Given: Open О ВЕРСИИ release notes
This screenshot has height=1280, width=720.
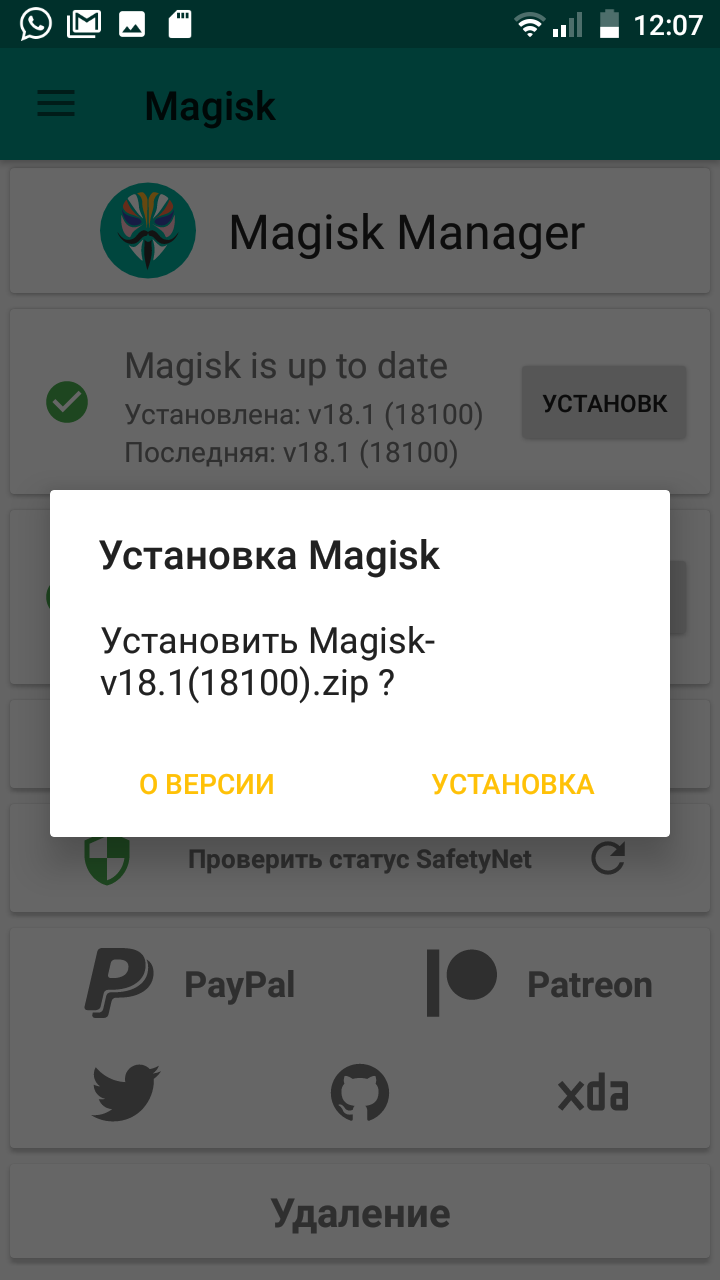Looking at the screenshot, I should pyautogui.click(x=207, y=785).
